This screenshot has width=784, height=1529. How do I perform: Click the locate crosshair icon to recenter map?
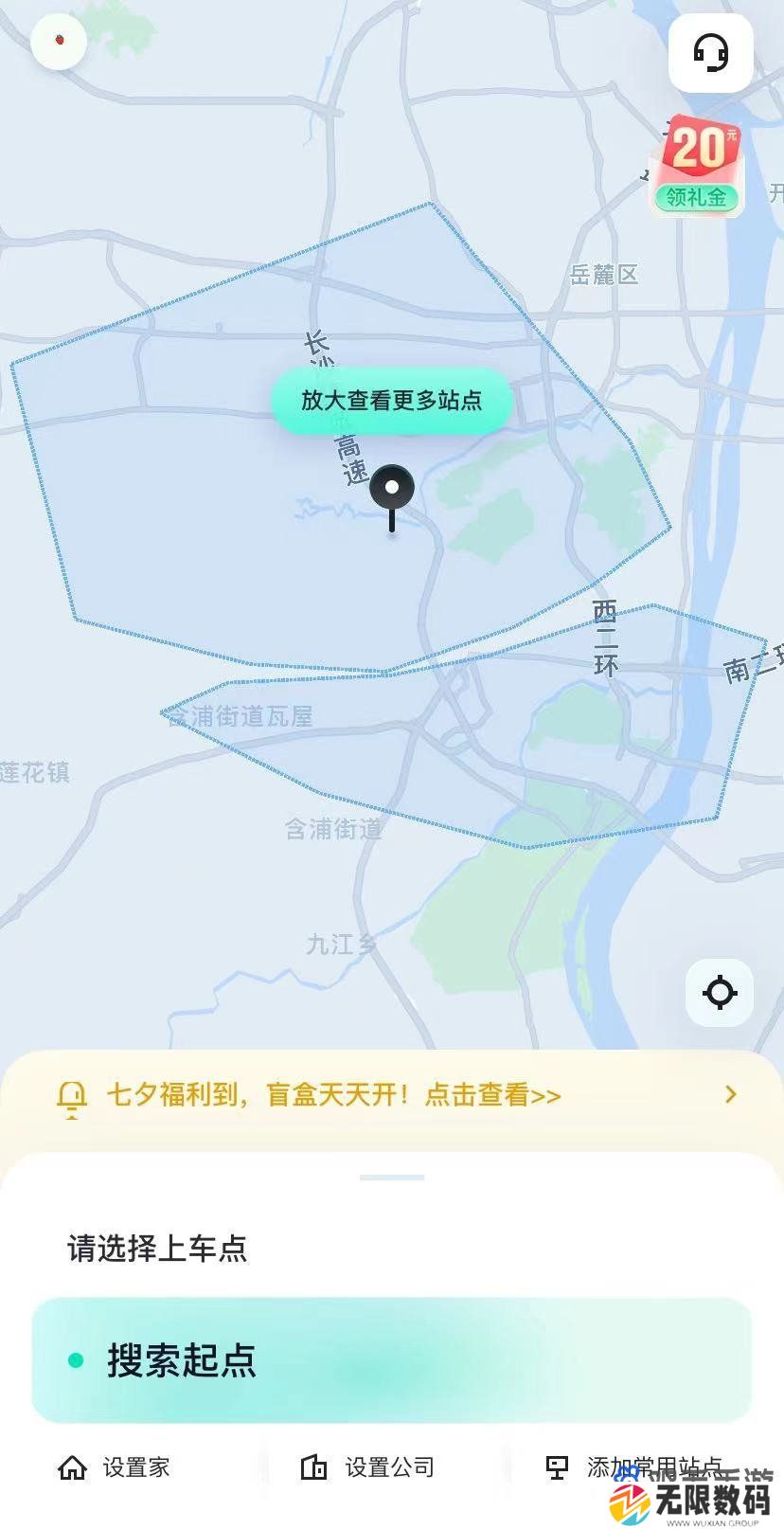pyautogui.click(x=720, y=993)
